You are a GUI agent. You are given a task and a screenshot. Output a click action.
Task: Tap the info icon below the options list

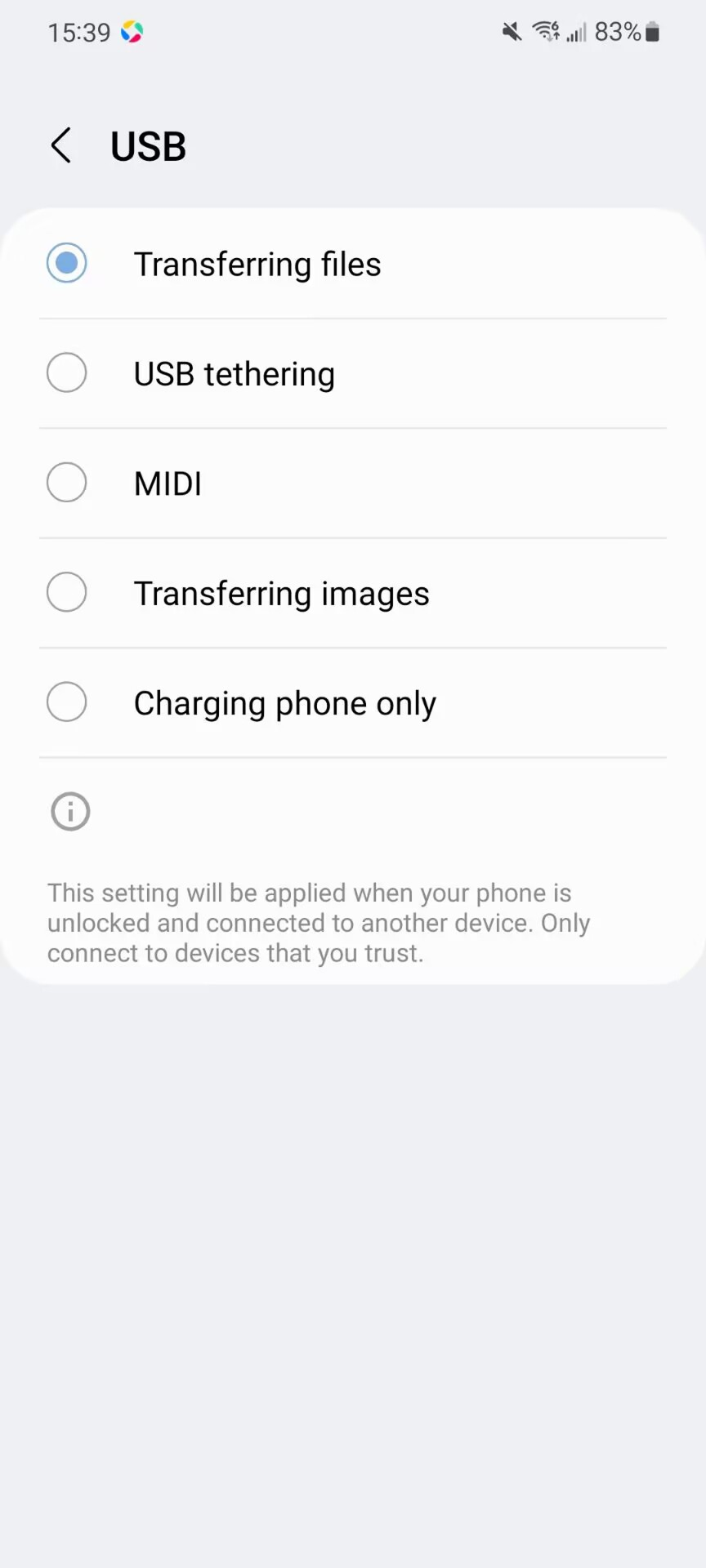coord(69,811)
